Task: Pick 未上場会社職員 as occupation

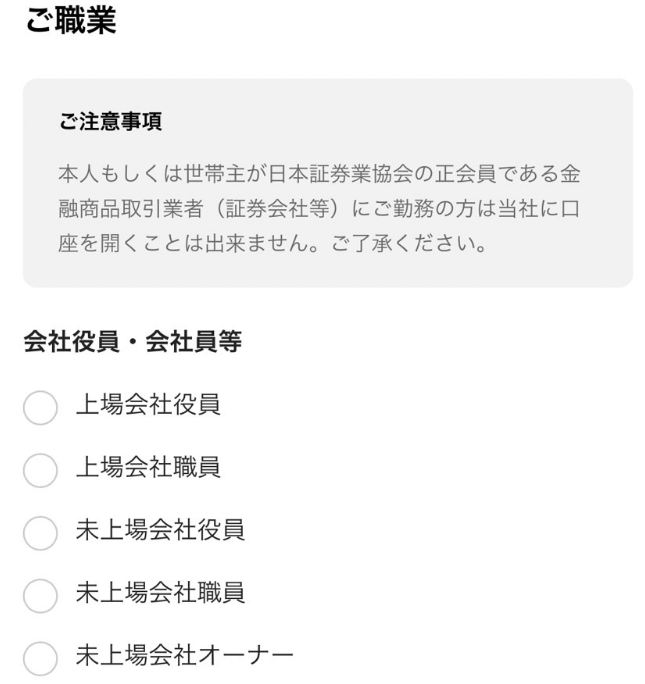Action: click(39, 595)
